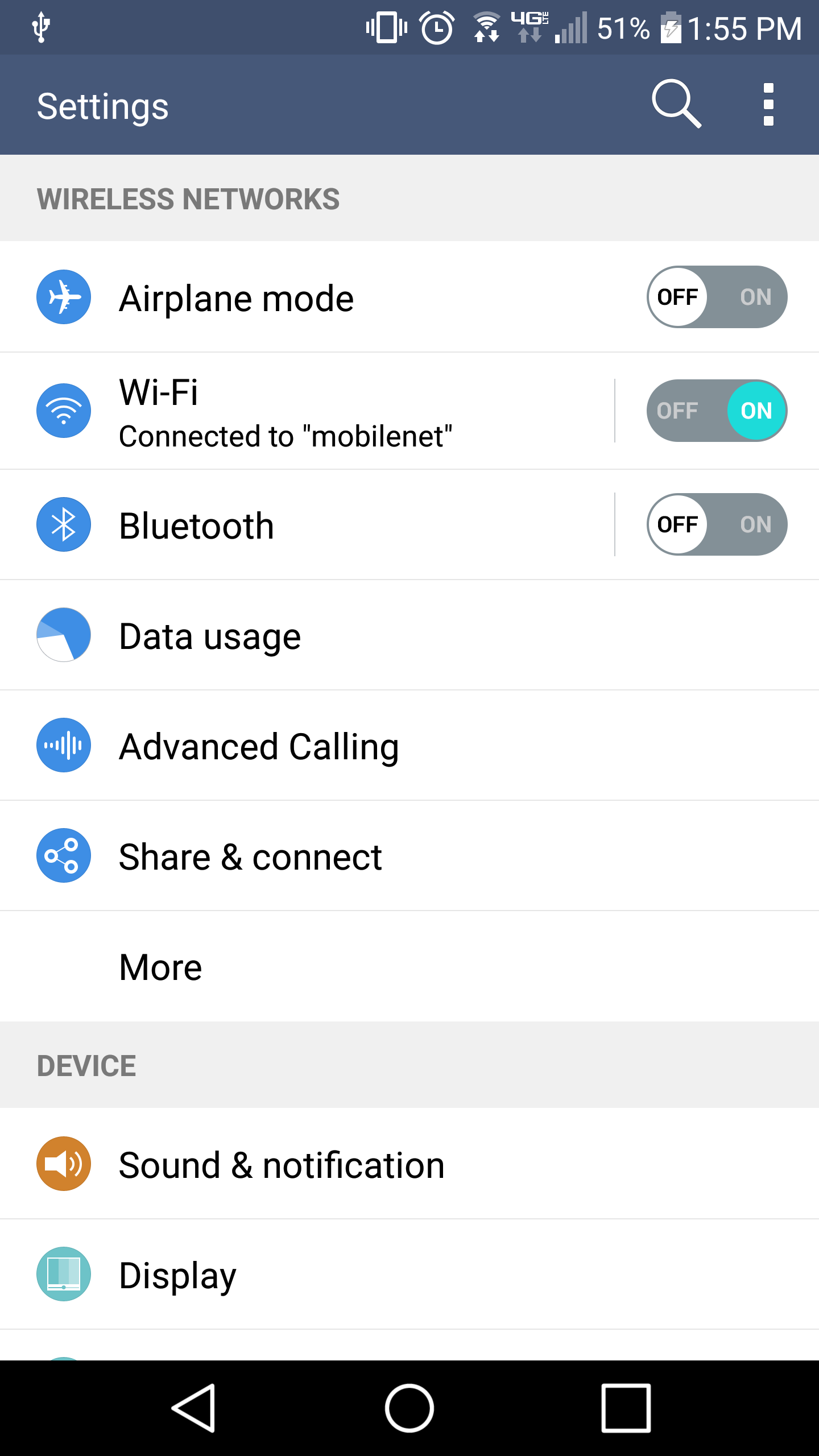
Task: Open Share & connect
Action: pyautogui.click(x=409, y=856)
